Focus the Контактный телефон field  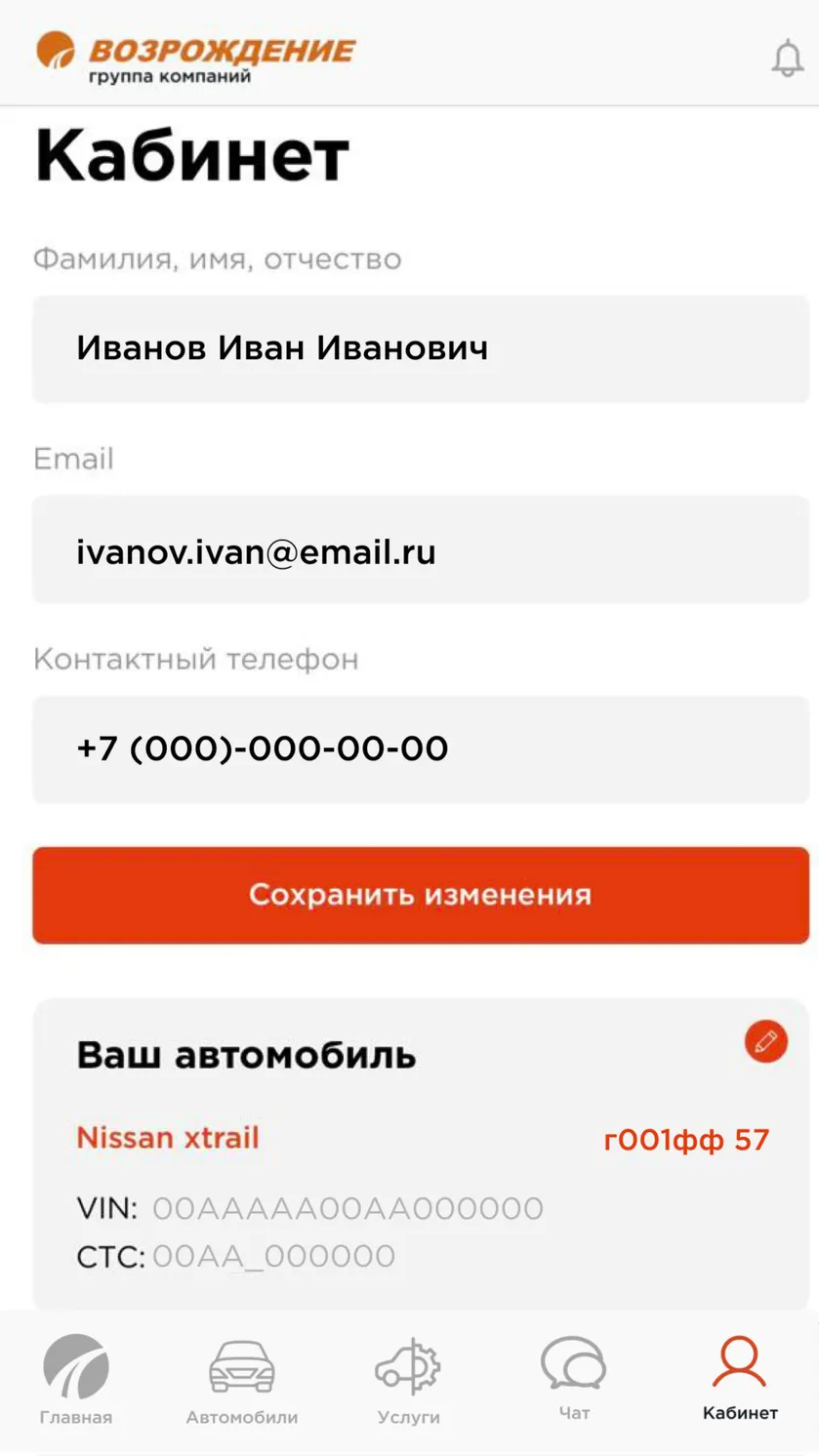421,749
